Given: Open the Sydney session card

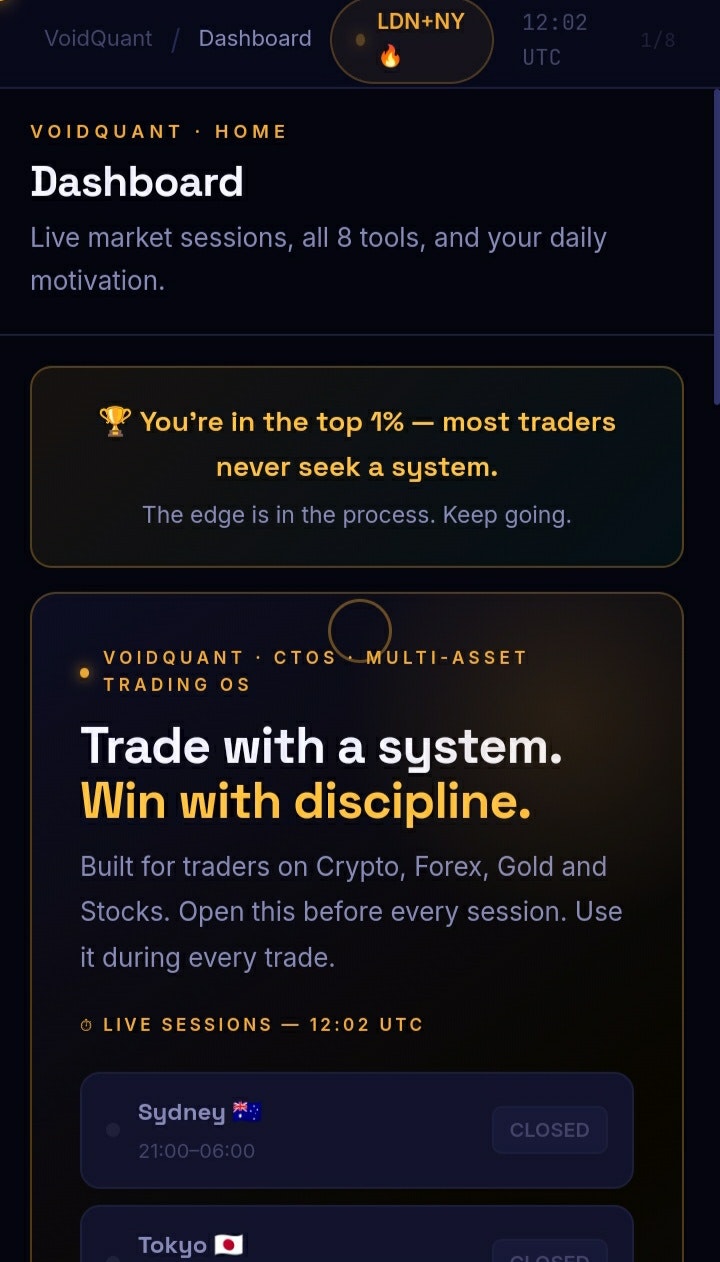Looking at the screenshot, I should coord(357,1130).
